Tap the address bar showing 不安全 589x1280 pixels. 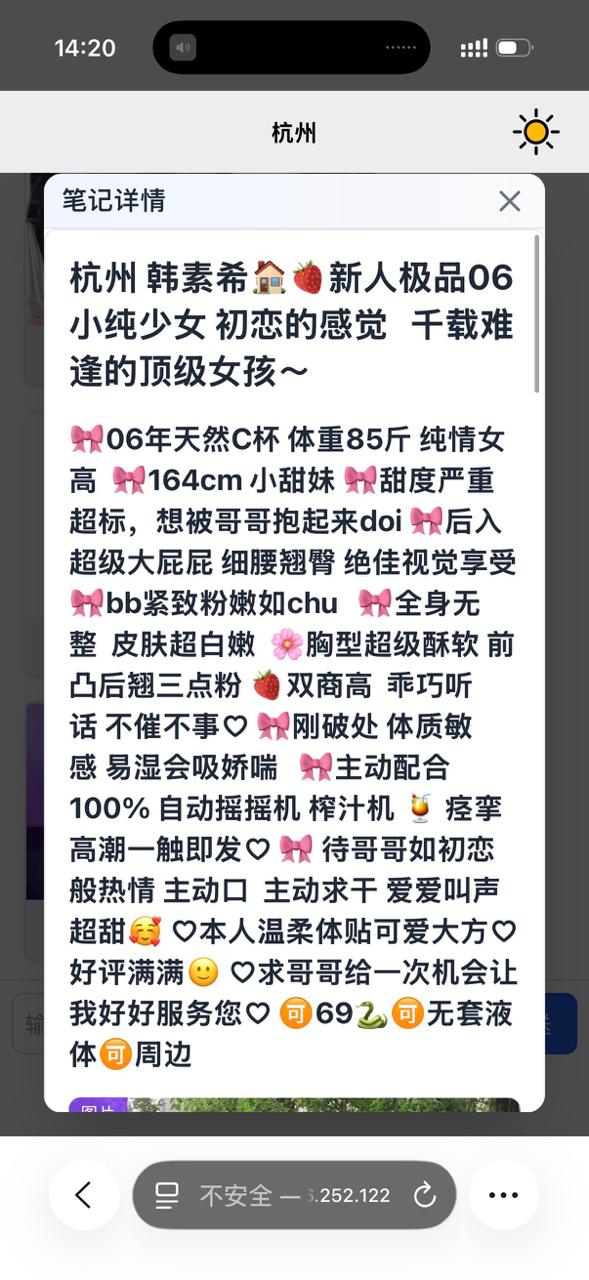point(294,1194)
